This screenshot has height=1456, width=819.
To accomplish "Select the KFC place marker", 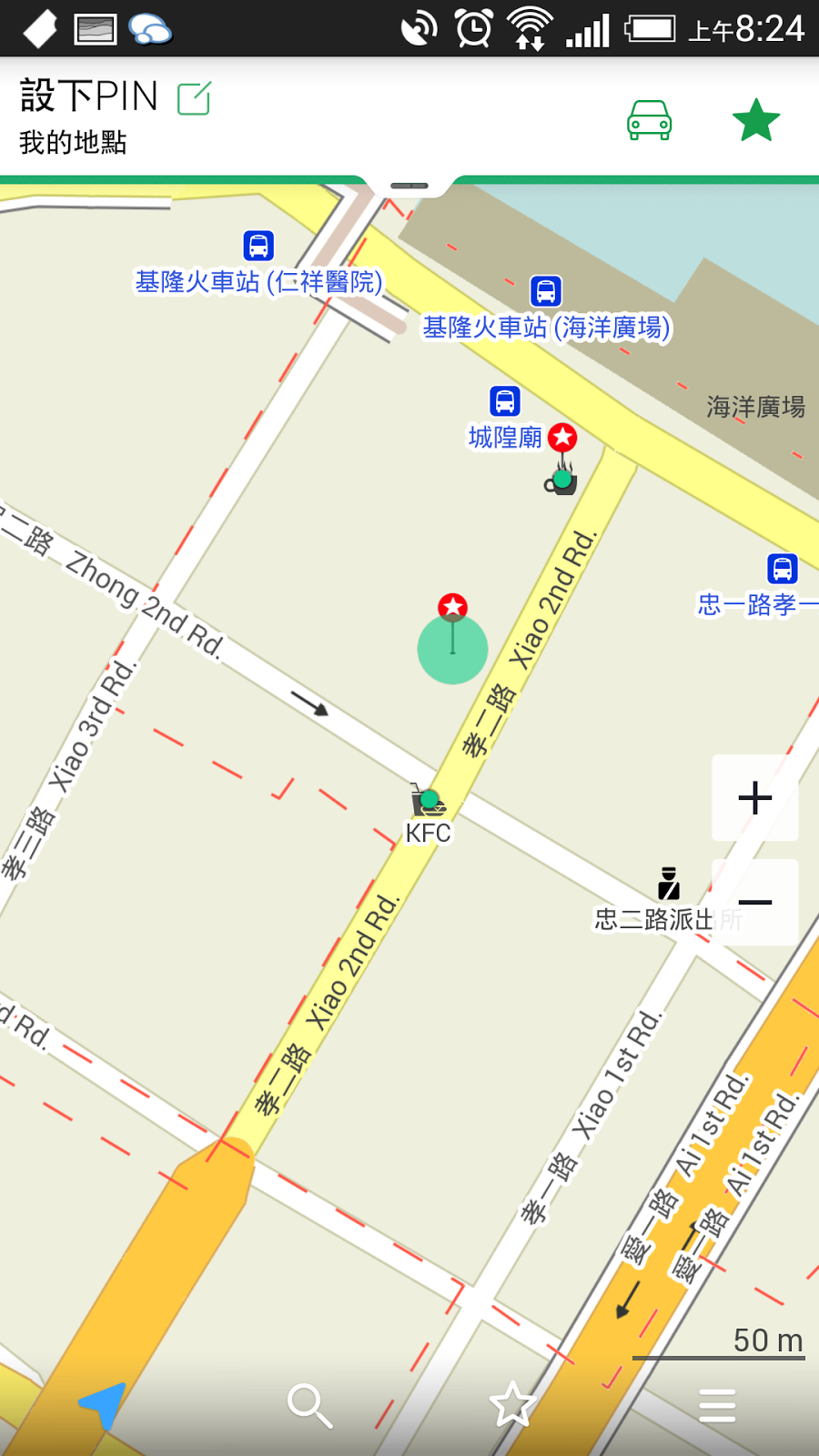I will (428, 801).
